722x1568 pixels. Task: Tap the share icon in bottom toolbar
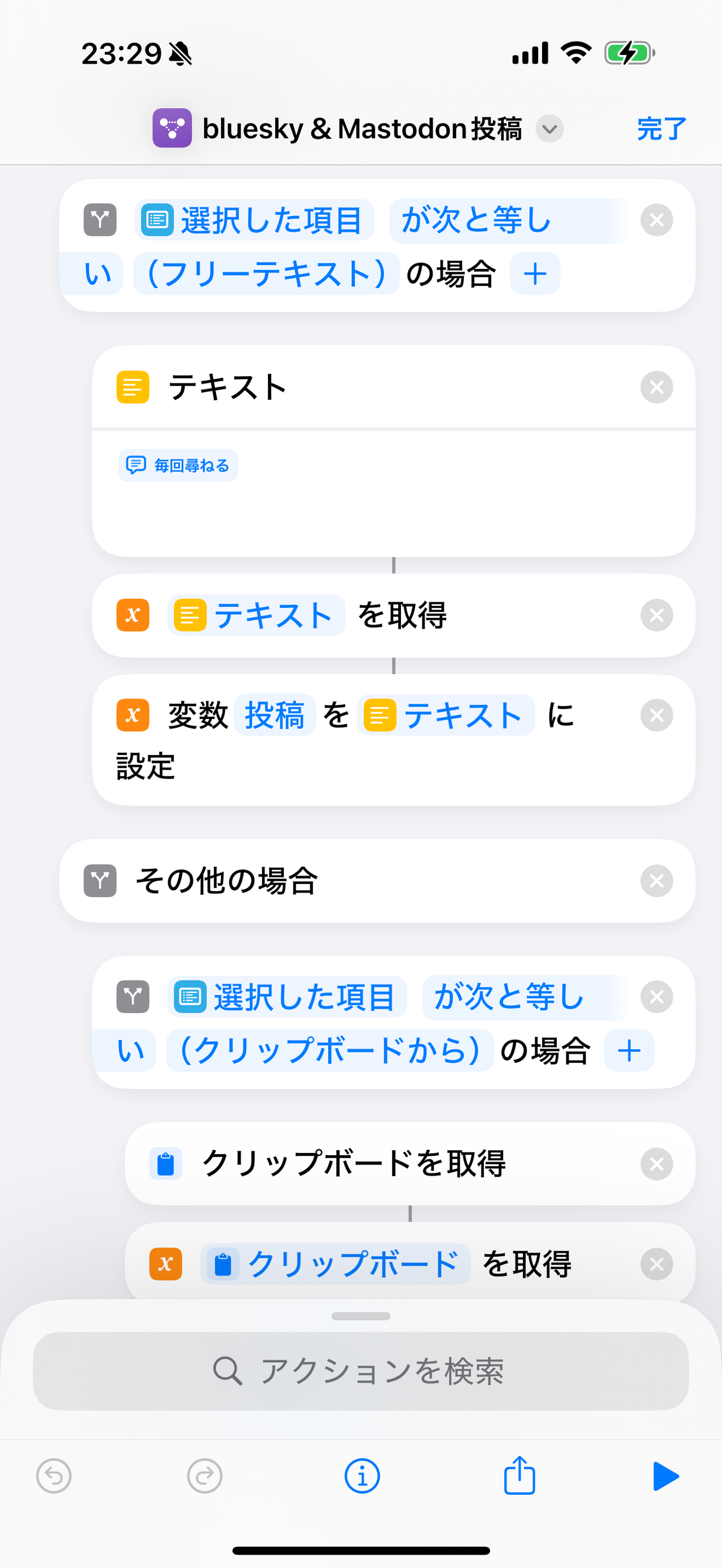(x=519, y=1476)
